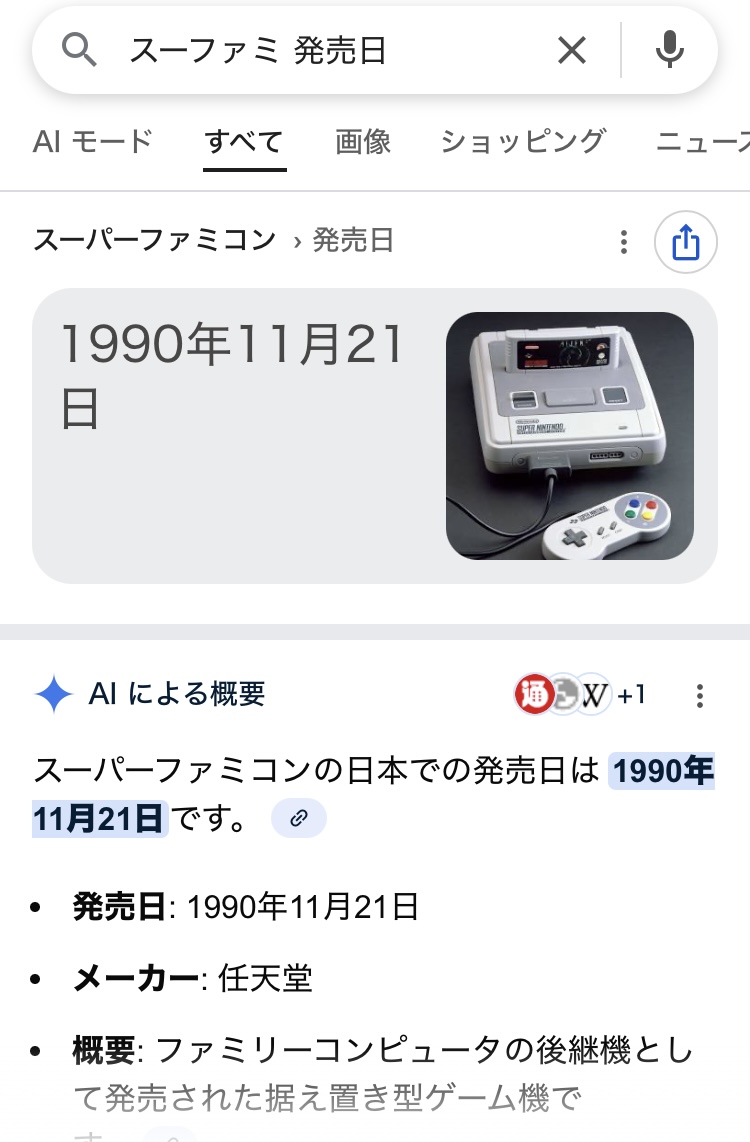Open the ショッピング tab
Image resolution: width=750 pixels, height=1142 pixels.
(523, 141)
